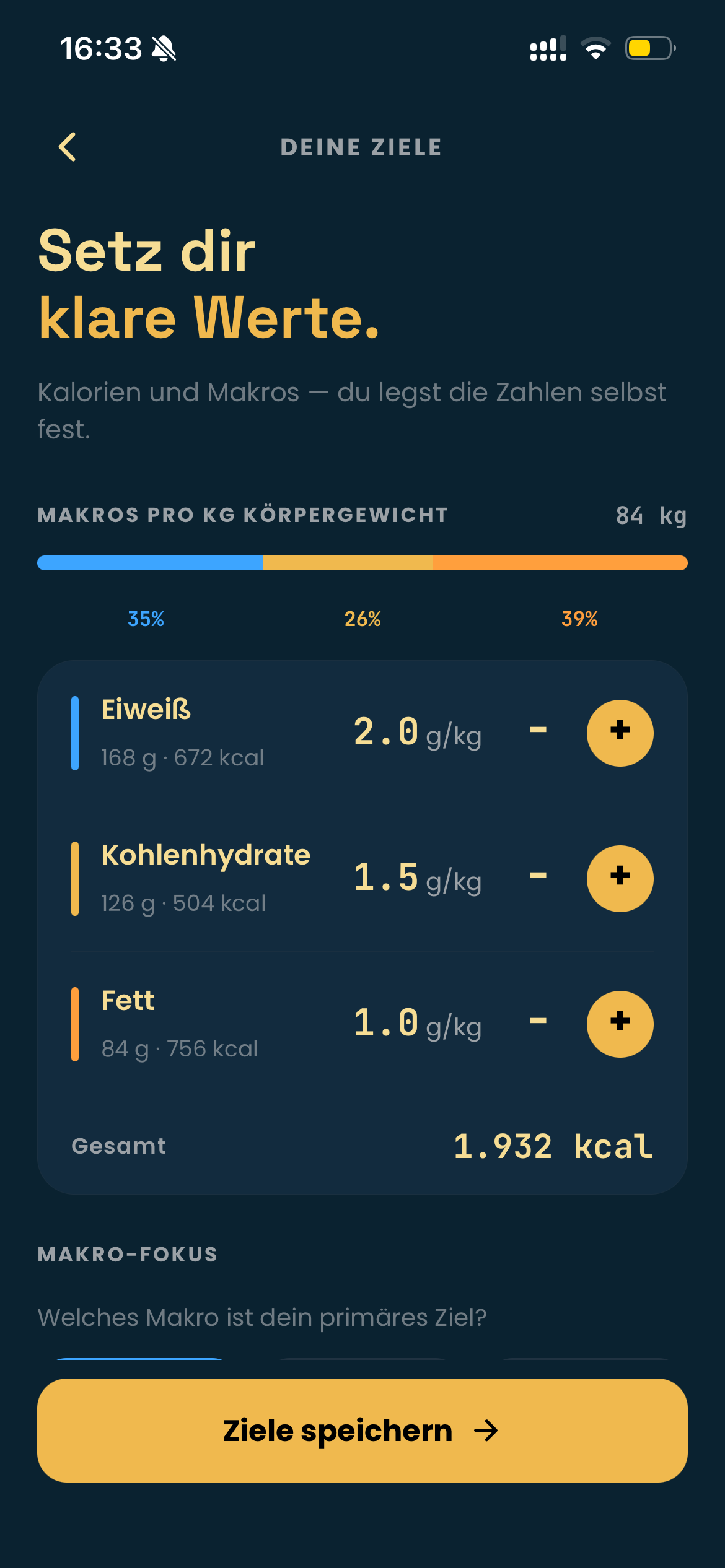Go back using the top-left arrow
The image size is (725, 1568).
[68, 147]
